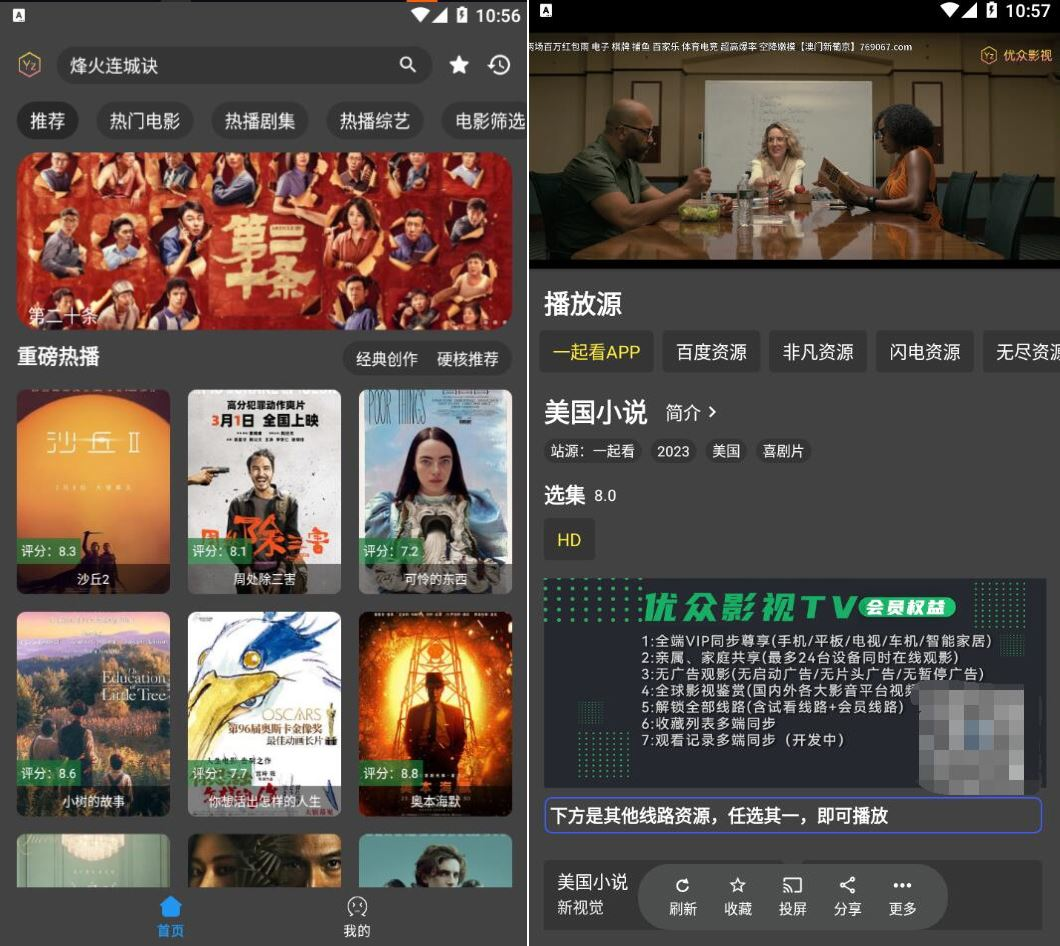Add to favorites with 收藏

pos(738,896)
